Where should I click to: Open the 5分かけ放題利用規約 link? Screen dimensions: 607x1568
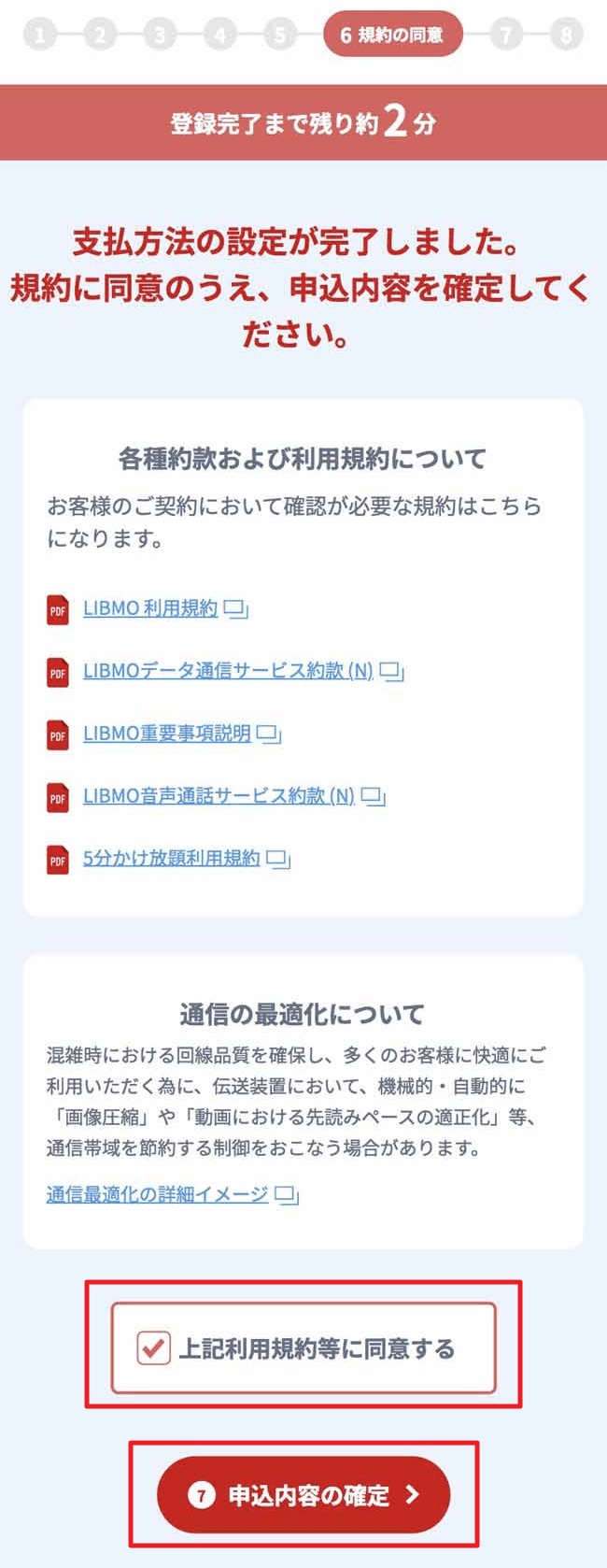pyautogui.click(x=172, y=858)
